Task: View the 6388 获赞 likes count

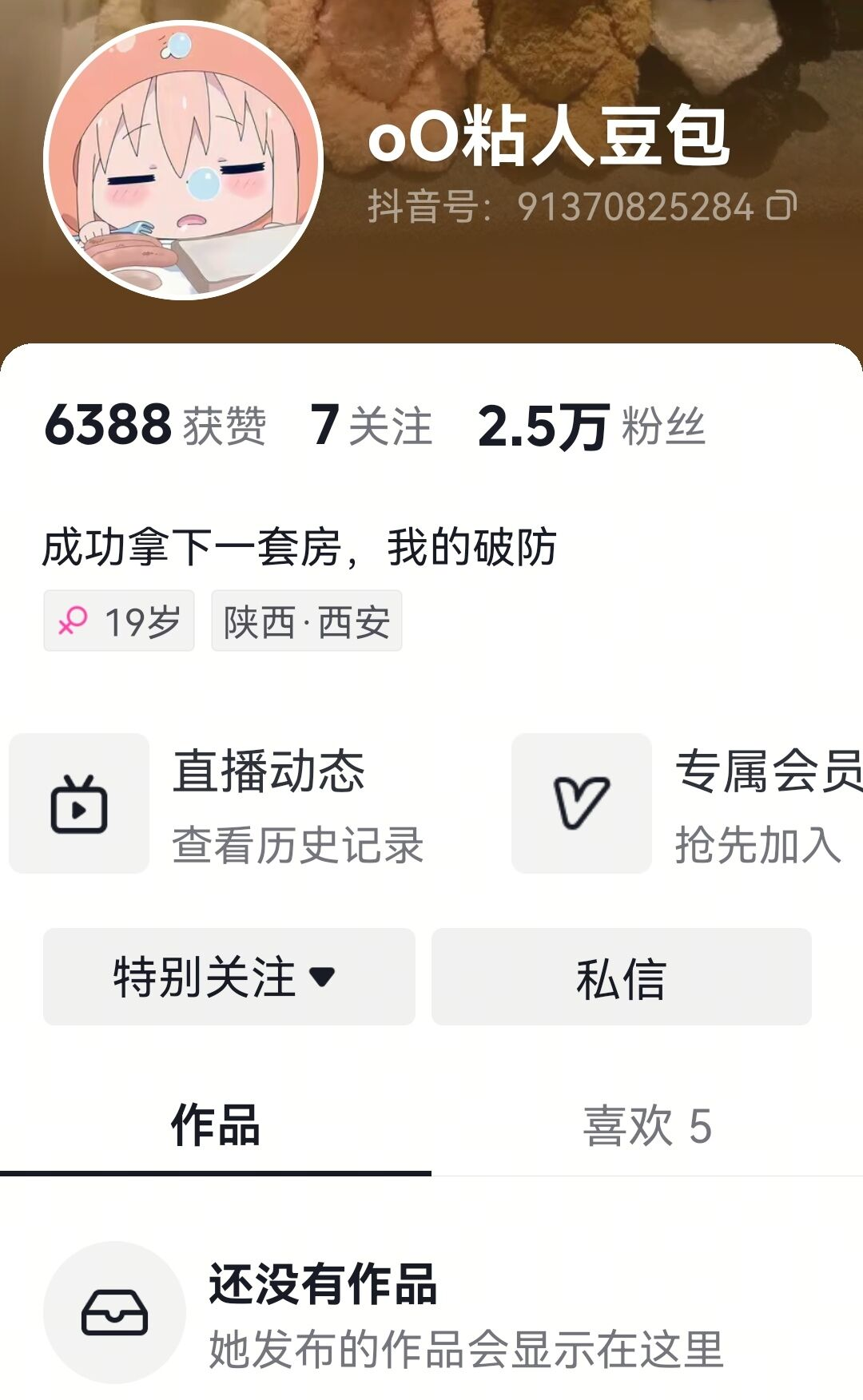Action: click(x=155, y=425)
